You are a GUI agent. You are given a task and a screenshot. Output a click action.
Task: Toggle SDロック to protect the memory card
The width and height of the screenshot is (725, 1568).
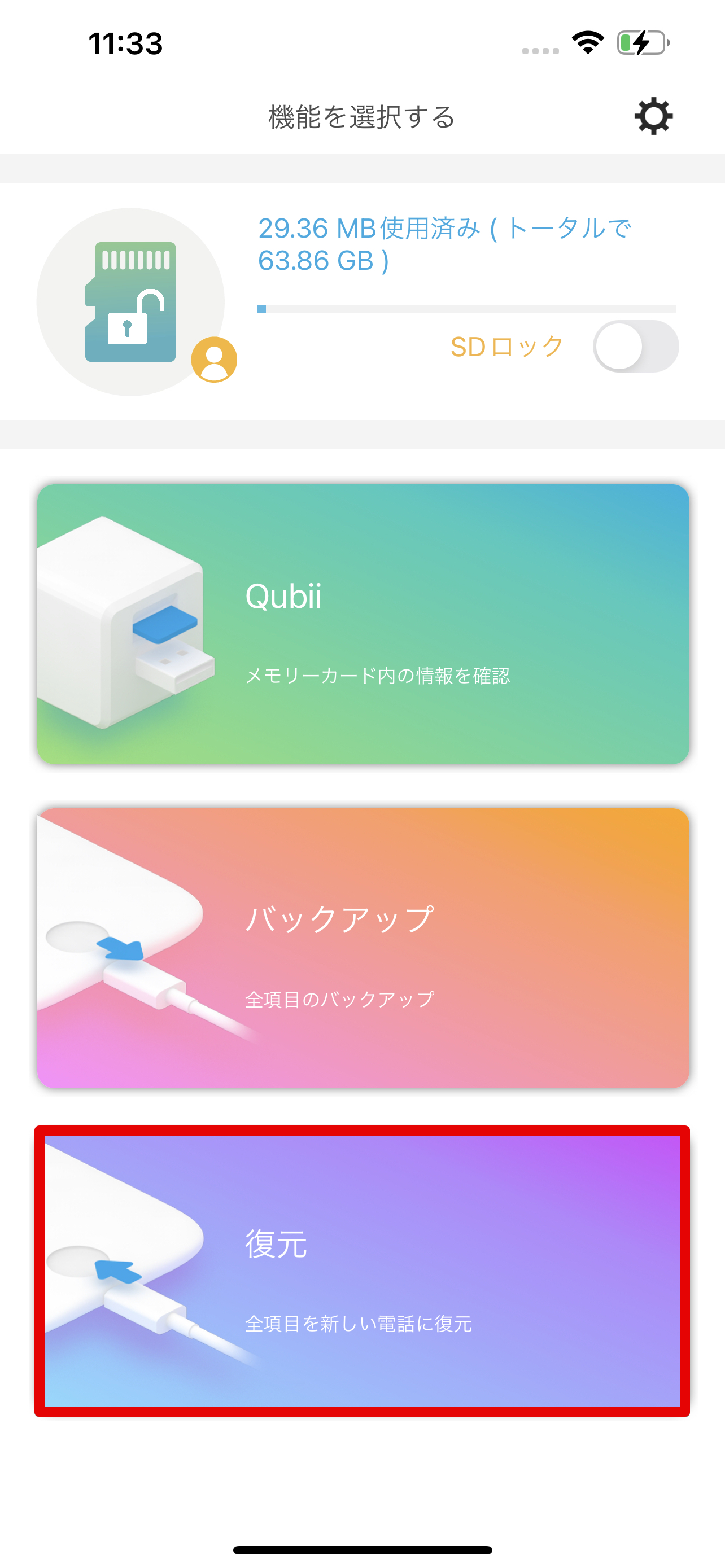click(636, 346)
